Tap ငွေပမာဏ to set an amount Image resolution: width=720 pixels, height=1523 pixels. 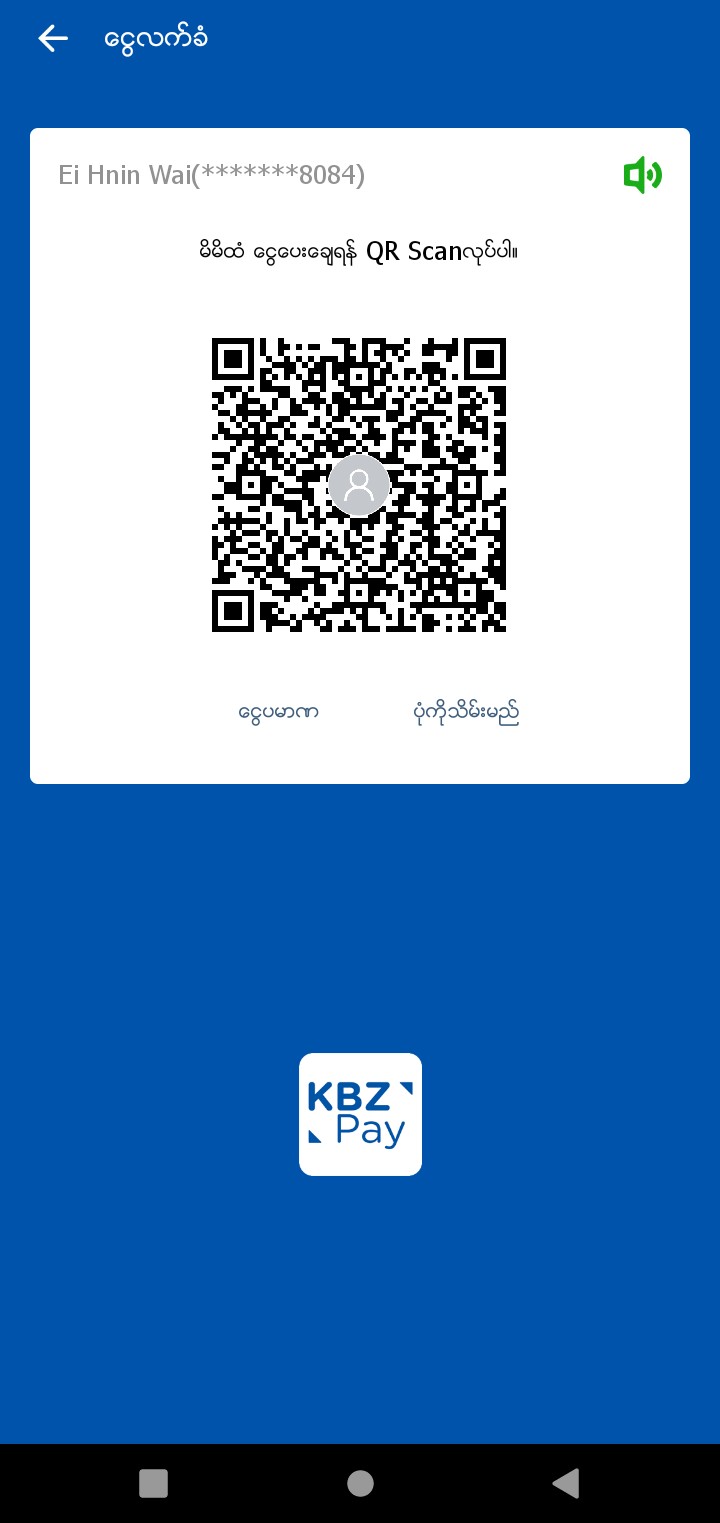click(x=278, y=713)
